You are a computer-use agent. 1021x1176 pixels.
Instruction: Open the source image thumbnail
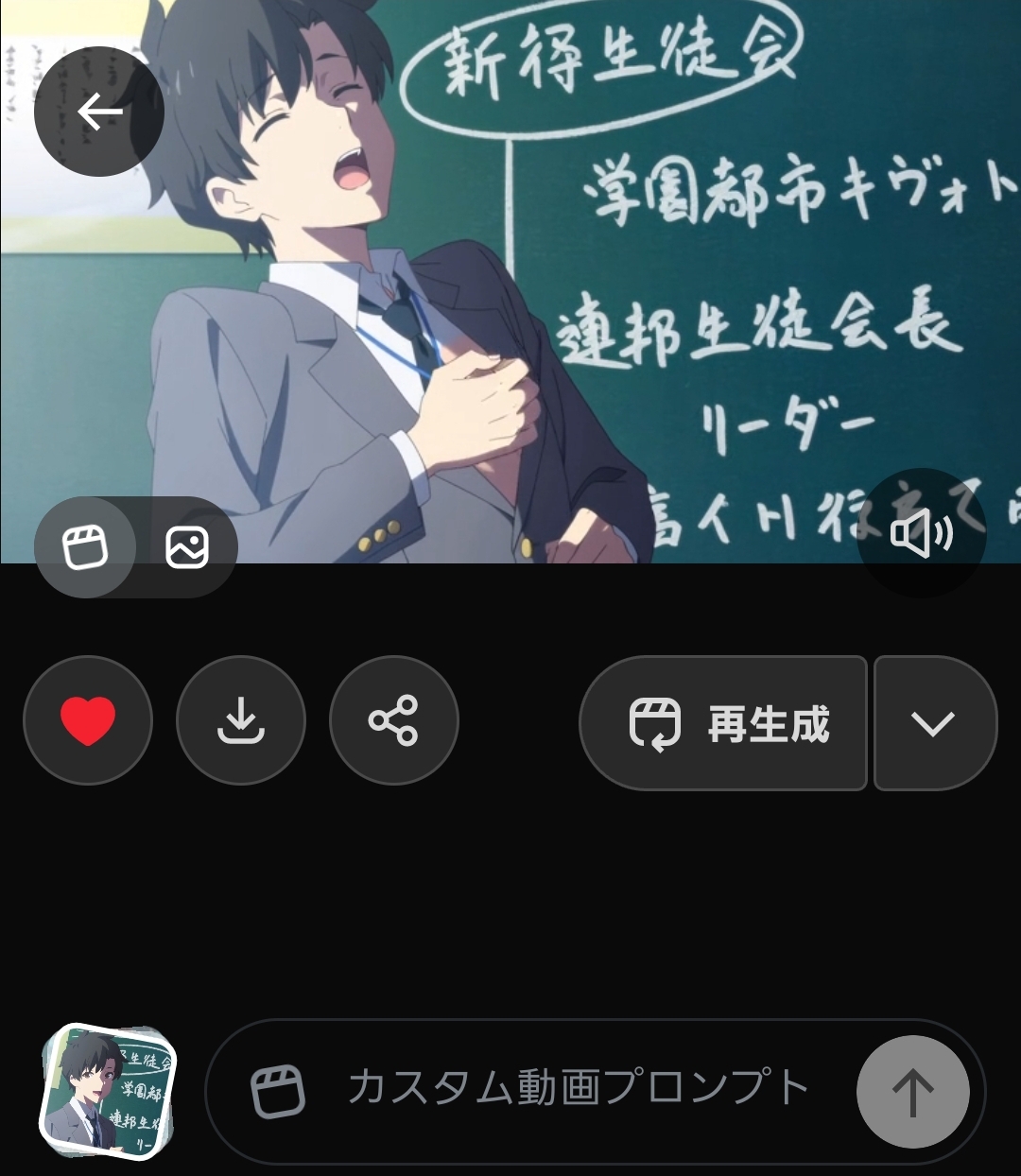pos(109,1092)
